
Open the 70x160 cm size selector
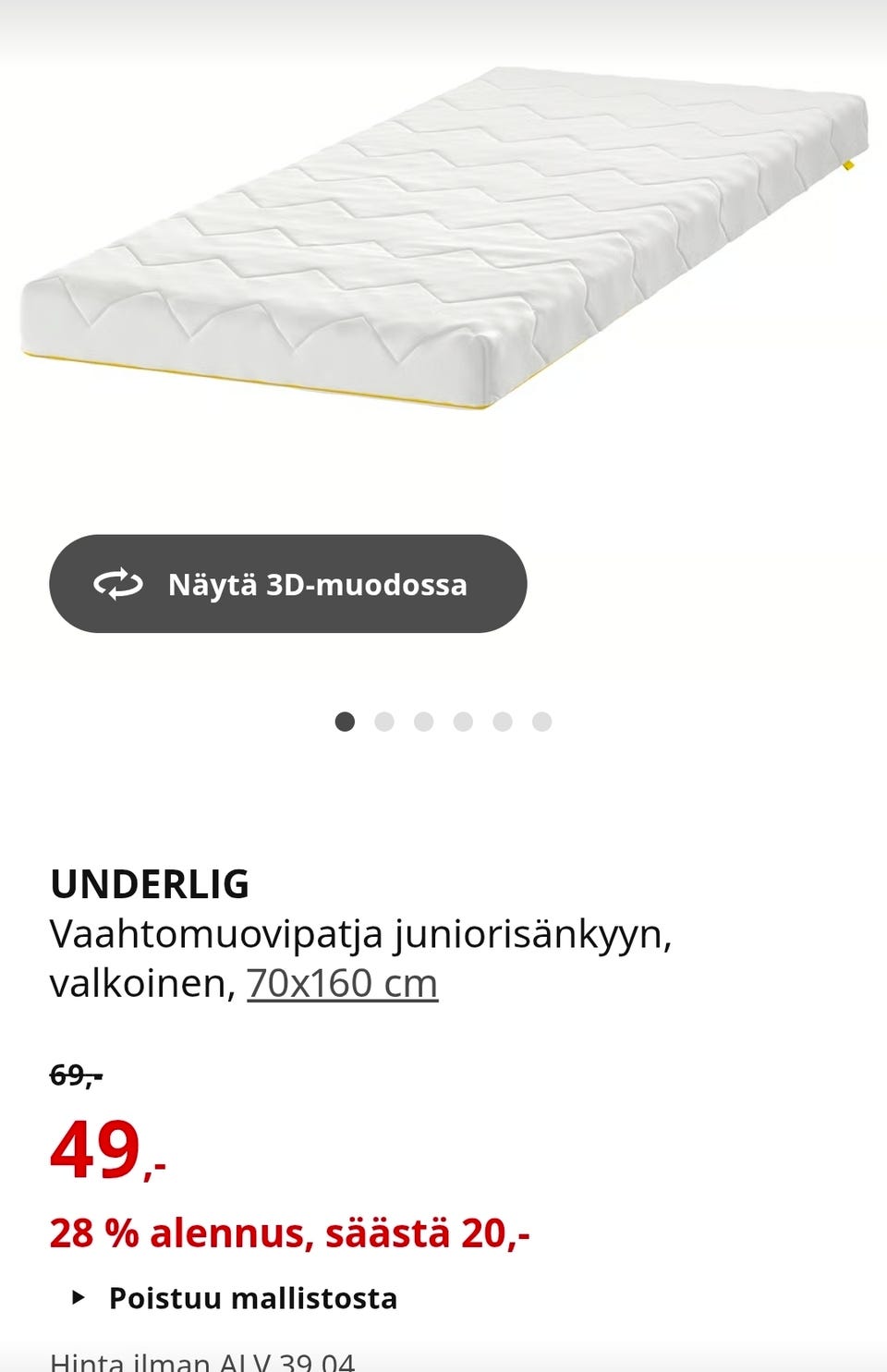340,983
